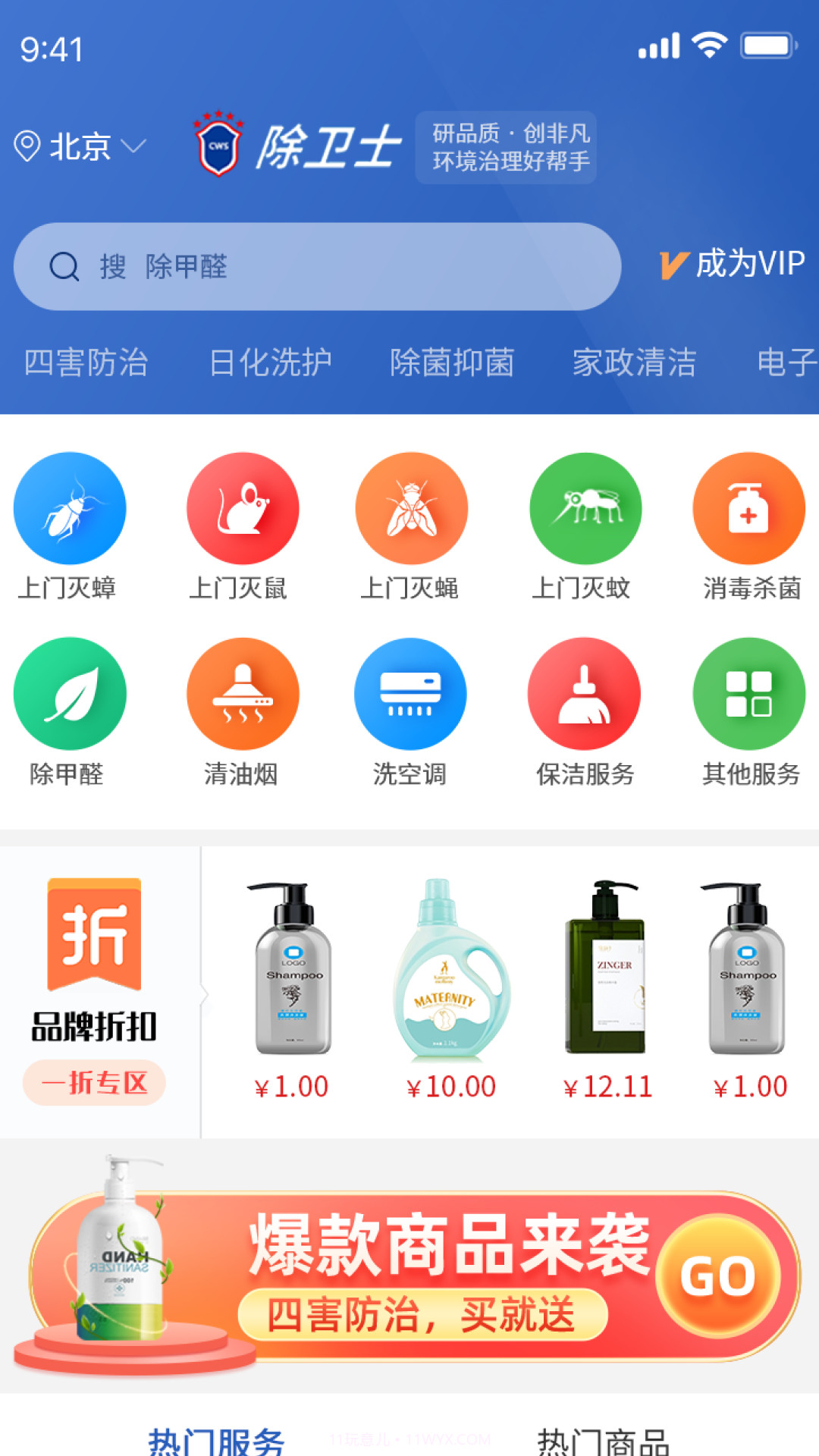Tap the search bar to search 除甲醛
This screenshot has height=1456, width=819.
(318, 267)
